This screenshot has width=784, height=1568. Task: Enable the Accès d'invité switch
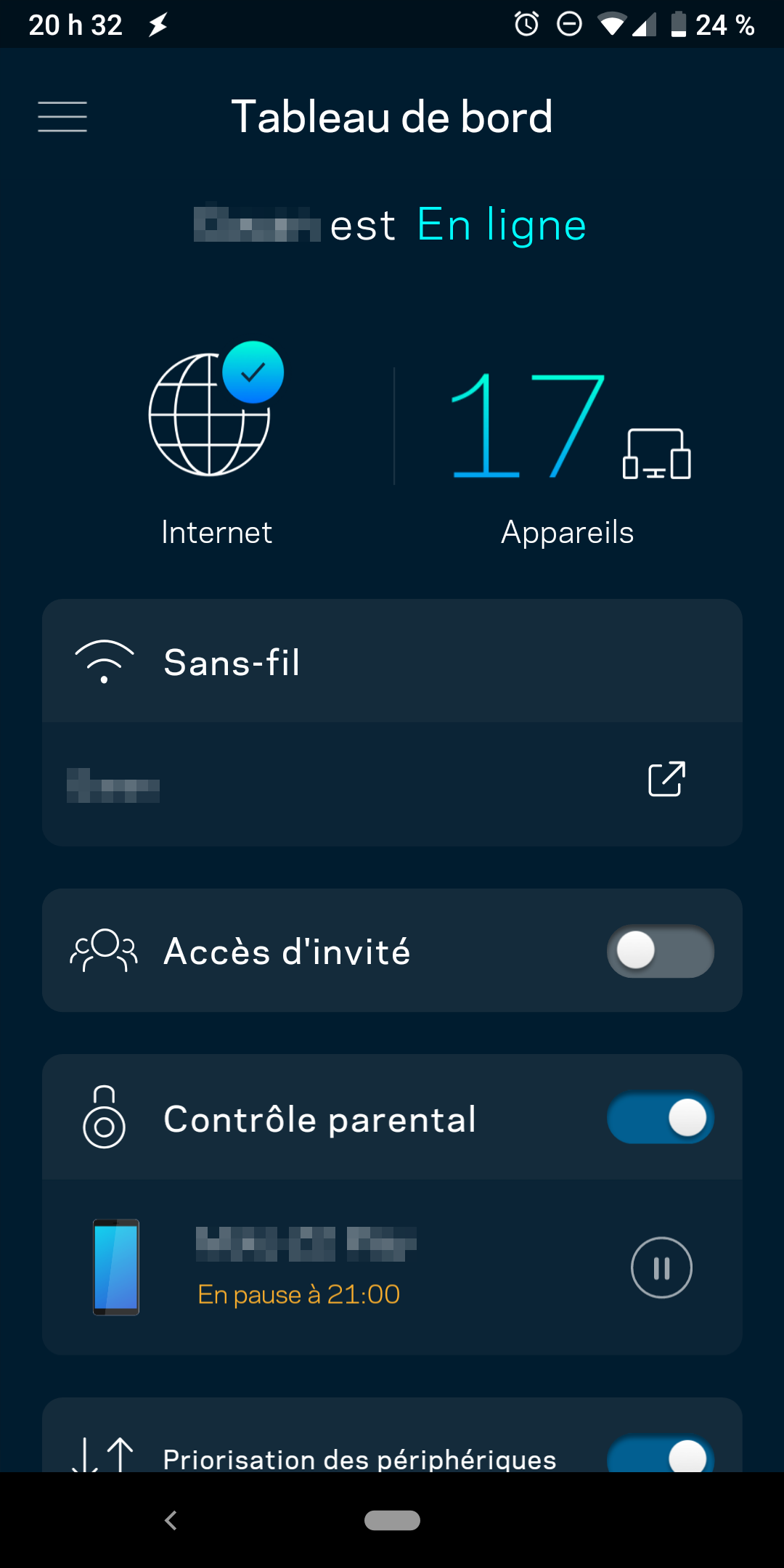click(x=660, y=951)
